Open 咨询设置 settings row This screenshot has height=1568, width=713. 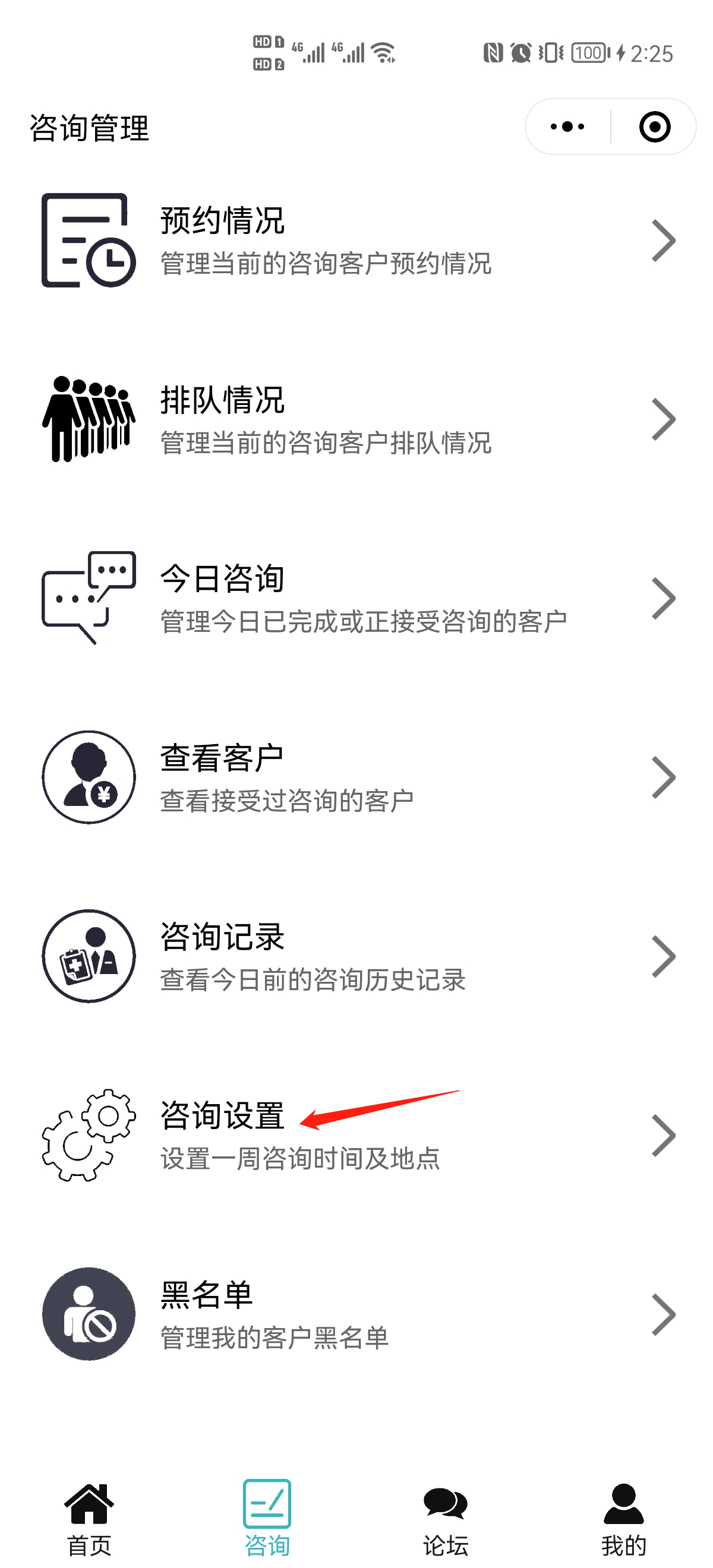pos(356,1135)
